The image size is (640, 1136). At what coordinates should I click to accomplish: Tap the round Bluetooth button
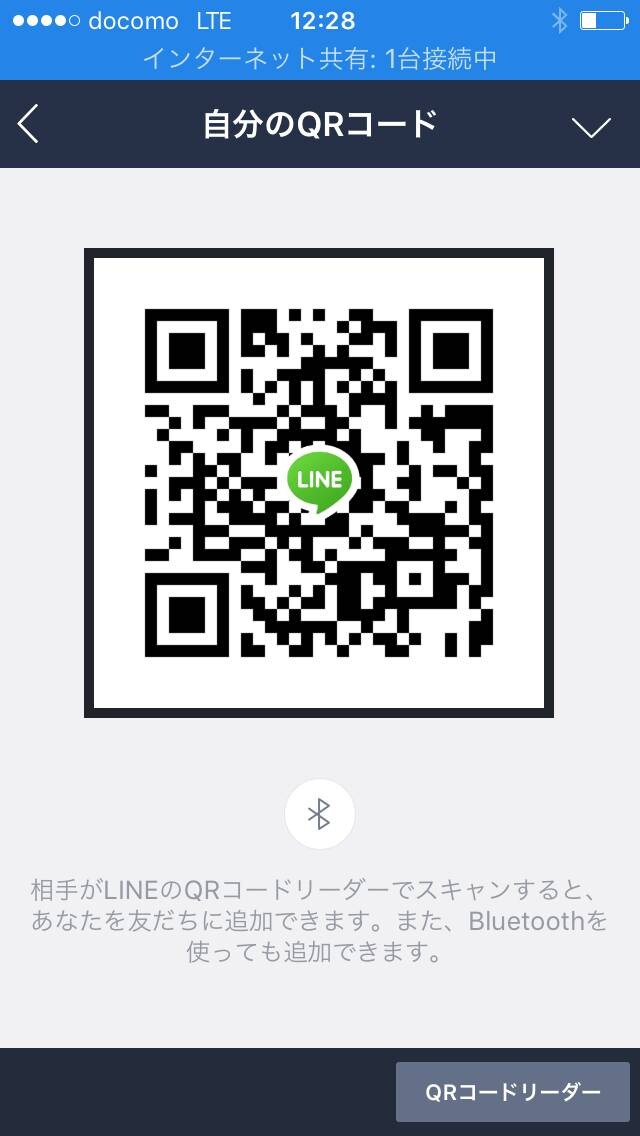click(x=320, y=815)
